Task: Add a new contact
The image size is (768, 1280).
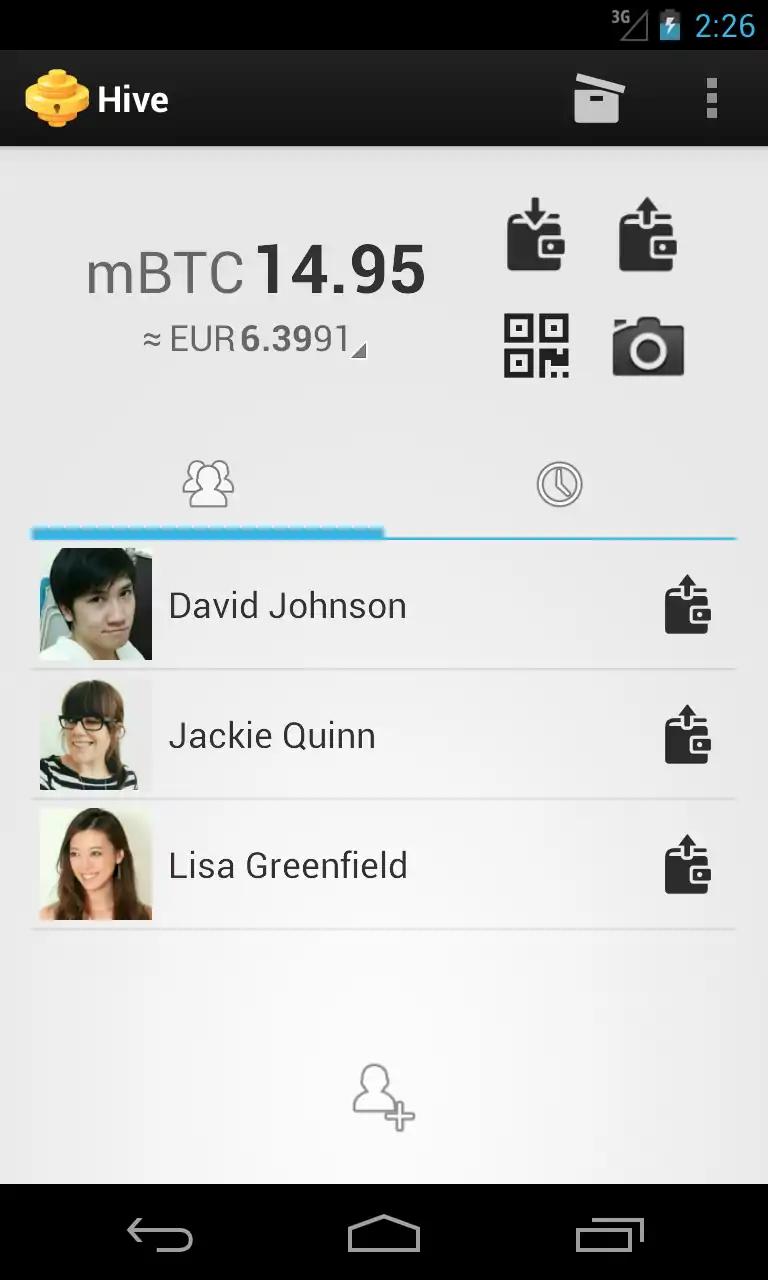Action: pyautogui.click(x=383, y=1097)
